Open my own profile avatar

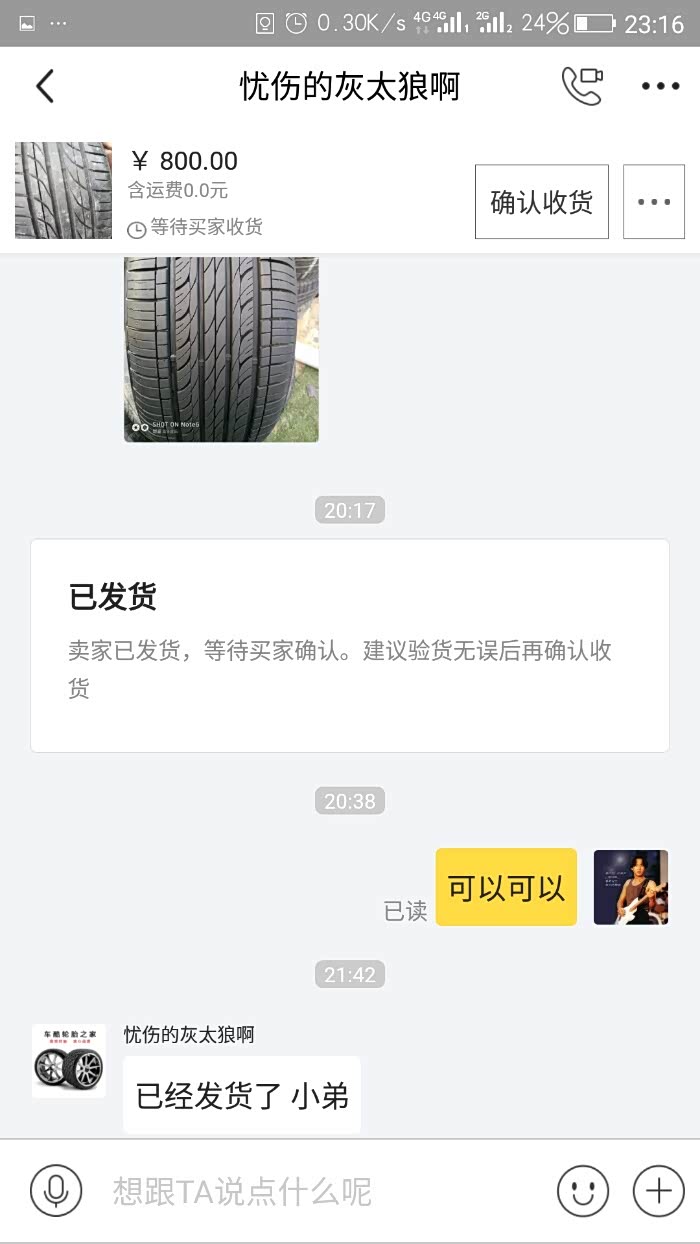coord(630,887)
